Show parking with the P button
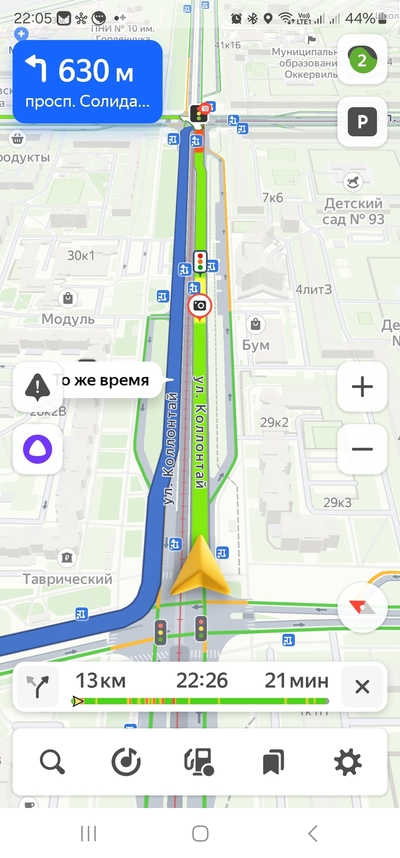This screenshot has width=400, height=858. coord(362,122)
